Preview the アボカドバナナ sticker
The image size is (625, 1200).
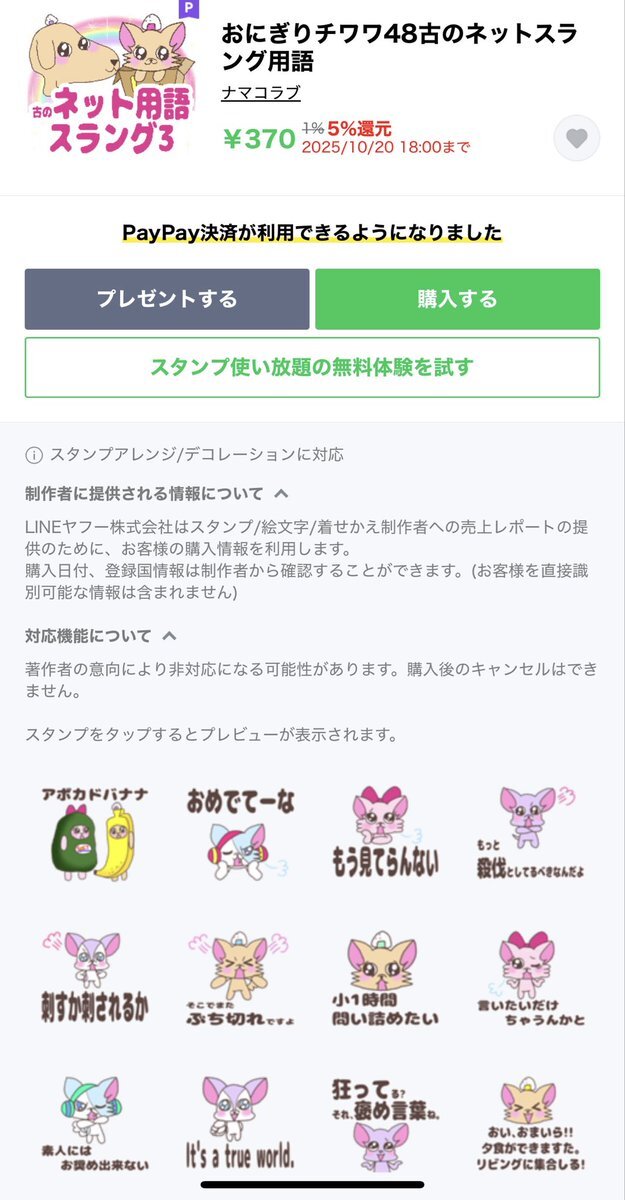[94, 835]
